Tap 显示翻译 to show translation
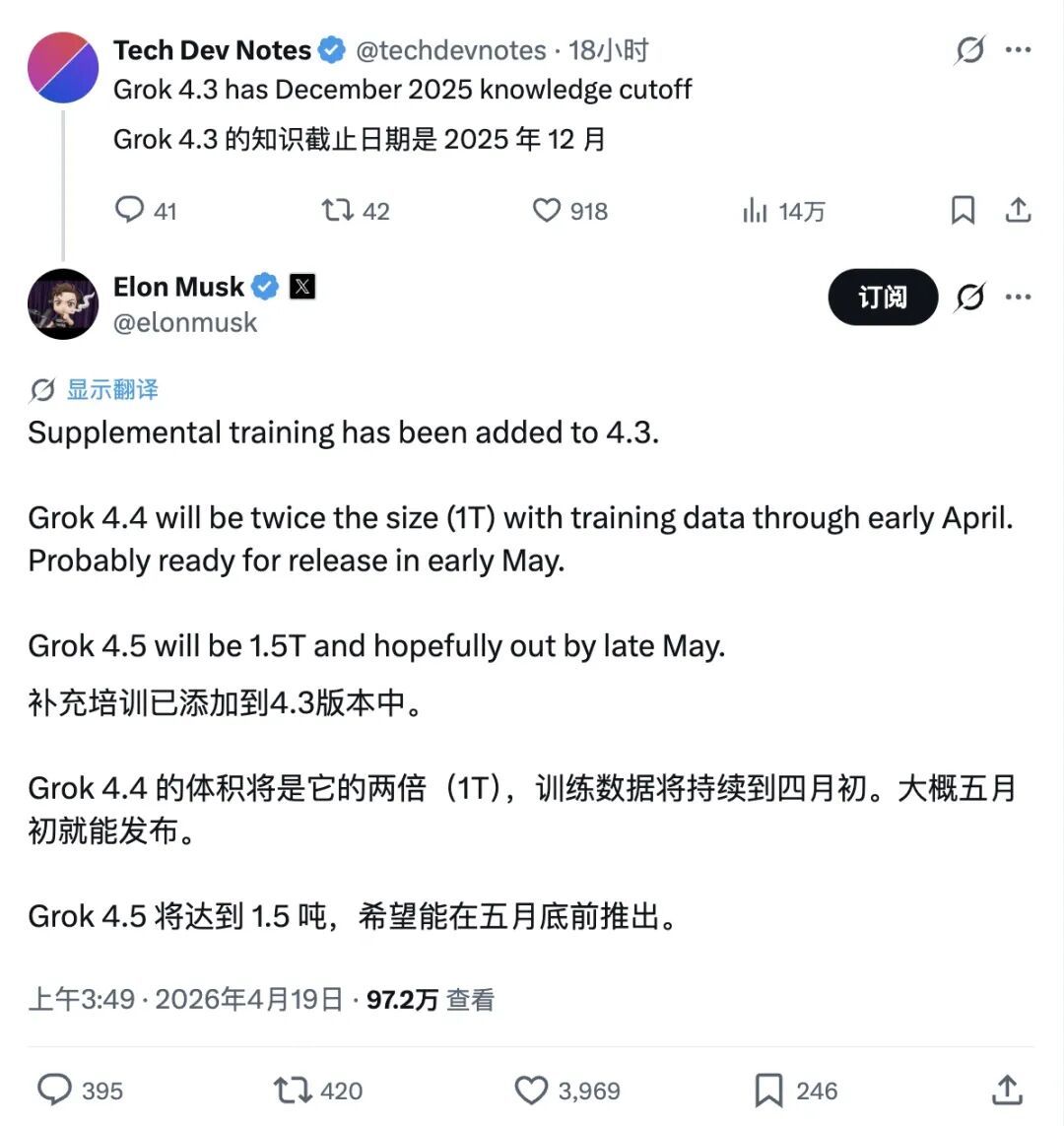The width and height of the screenshot is (1064, 1126). click(x=110, y=389)
